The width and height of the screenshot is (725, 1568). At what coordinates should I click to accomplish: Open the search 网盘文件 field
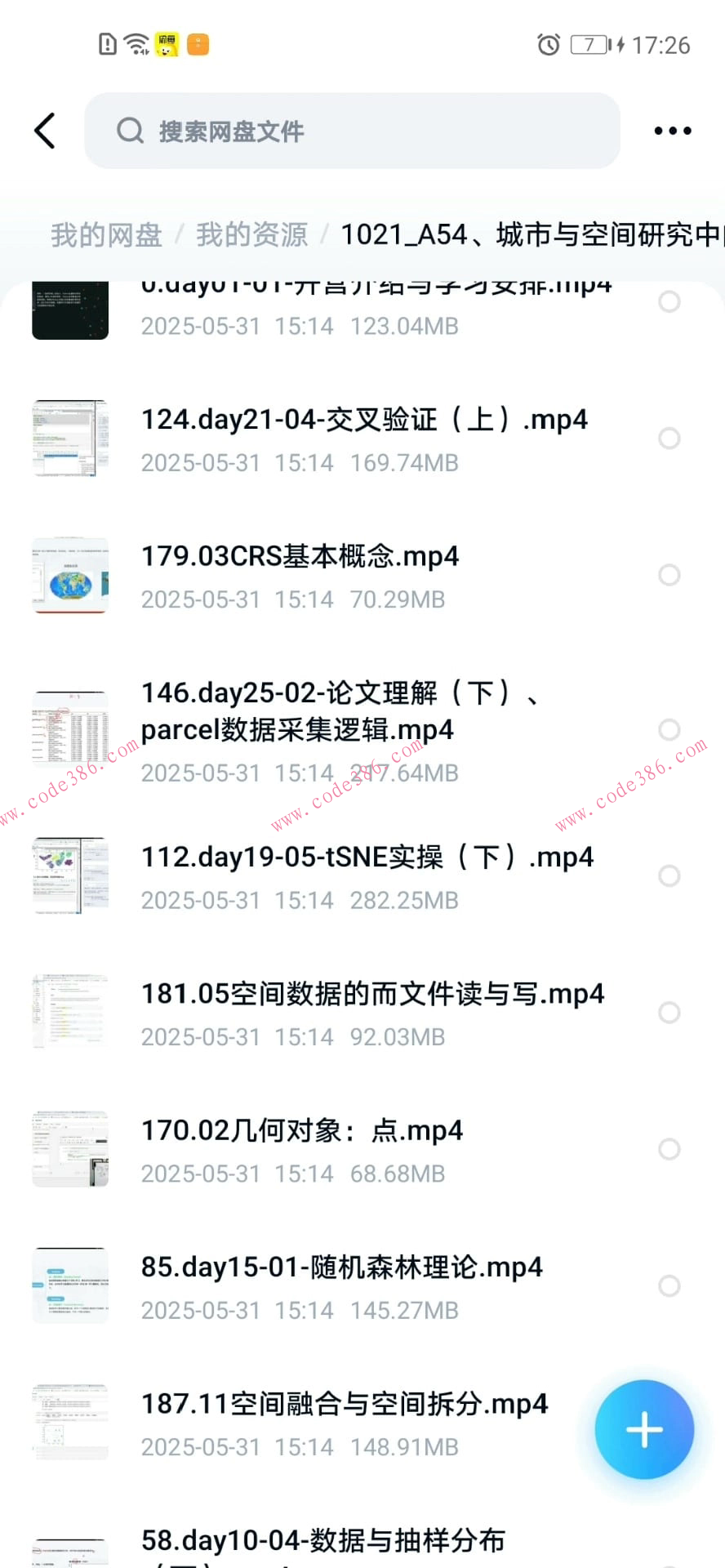coord(351,131)
